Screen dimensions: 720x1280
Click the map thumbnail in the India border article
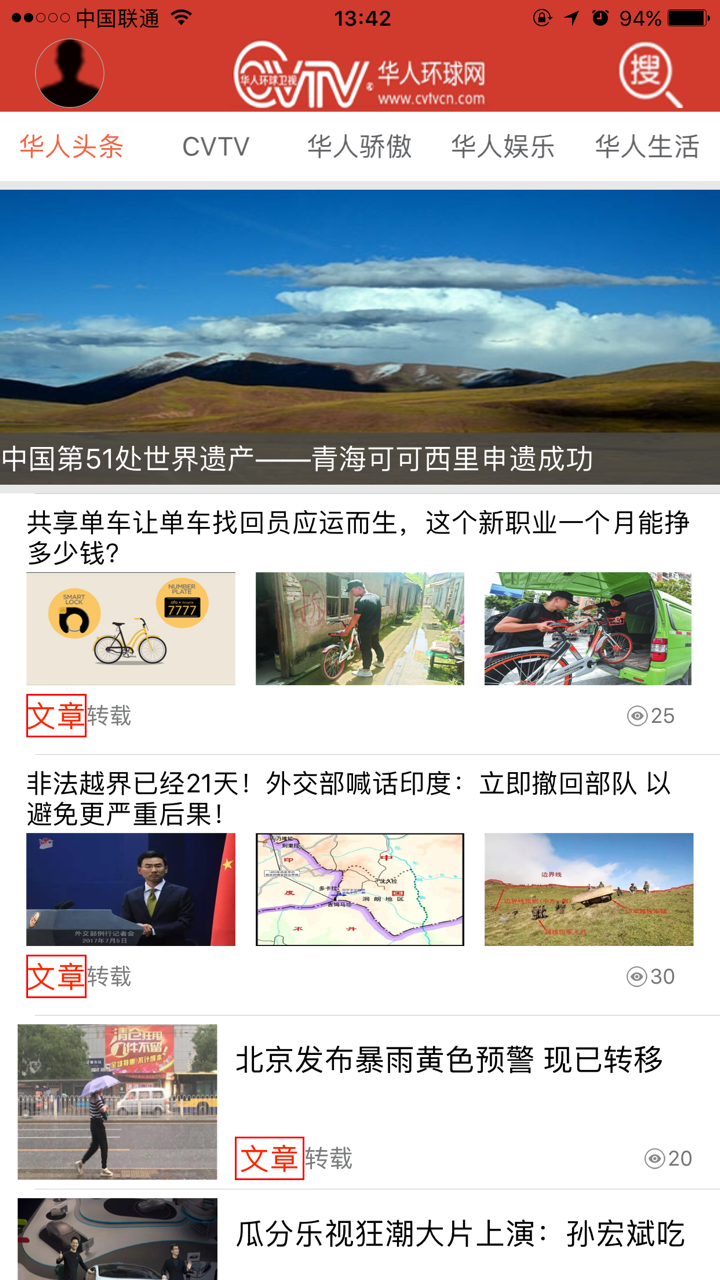(x=360, y=890)
